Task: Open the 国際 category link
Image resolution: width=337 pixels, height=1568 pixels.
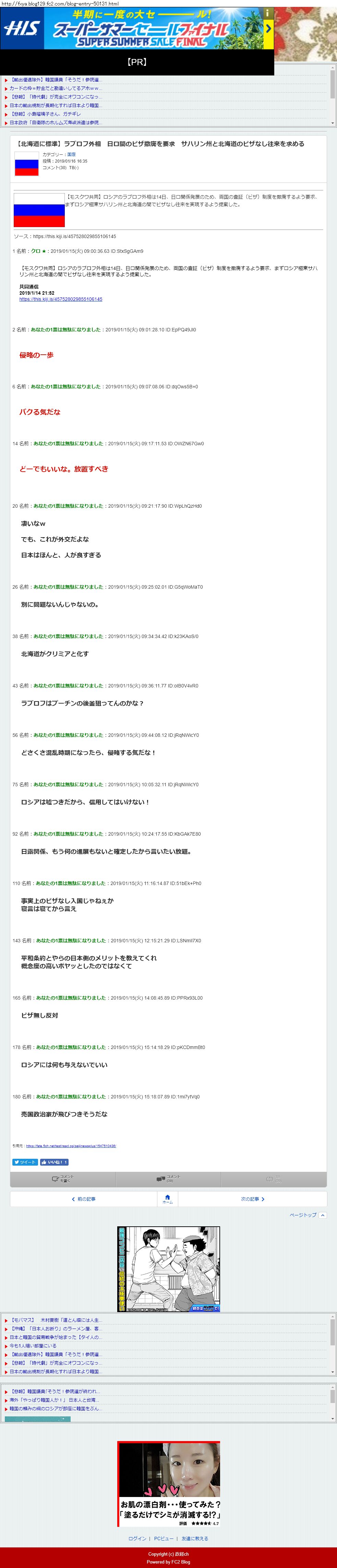Action: (x=71, y=155)
